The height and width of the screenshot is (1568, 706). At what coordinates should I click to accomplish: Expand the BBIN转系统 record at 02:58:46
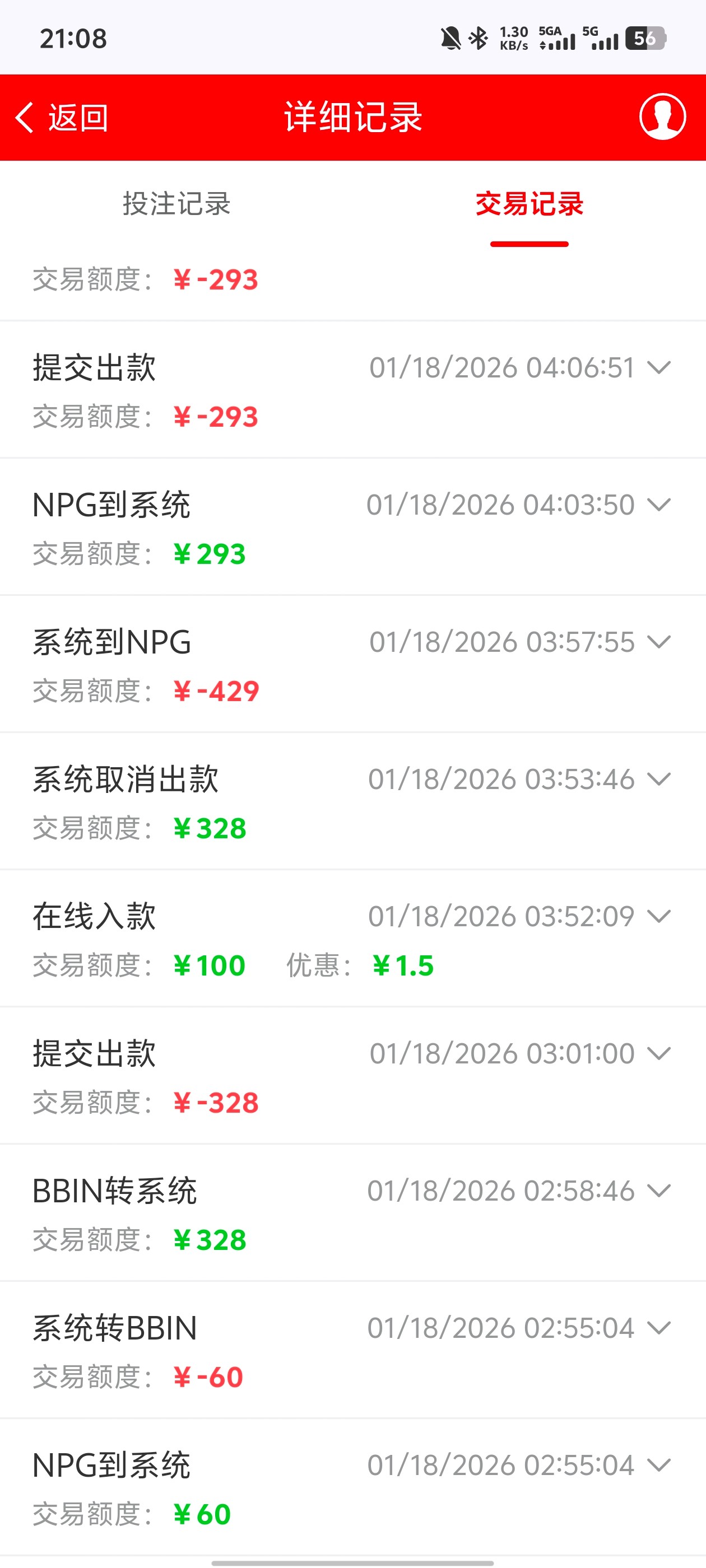(x=658, y=1191)
